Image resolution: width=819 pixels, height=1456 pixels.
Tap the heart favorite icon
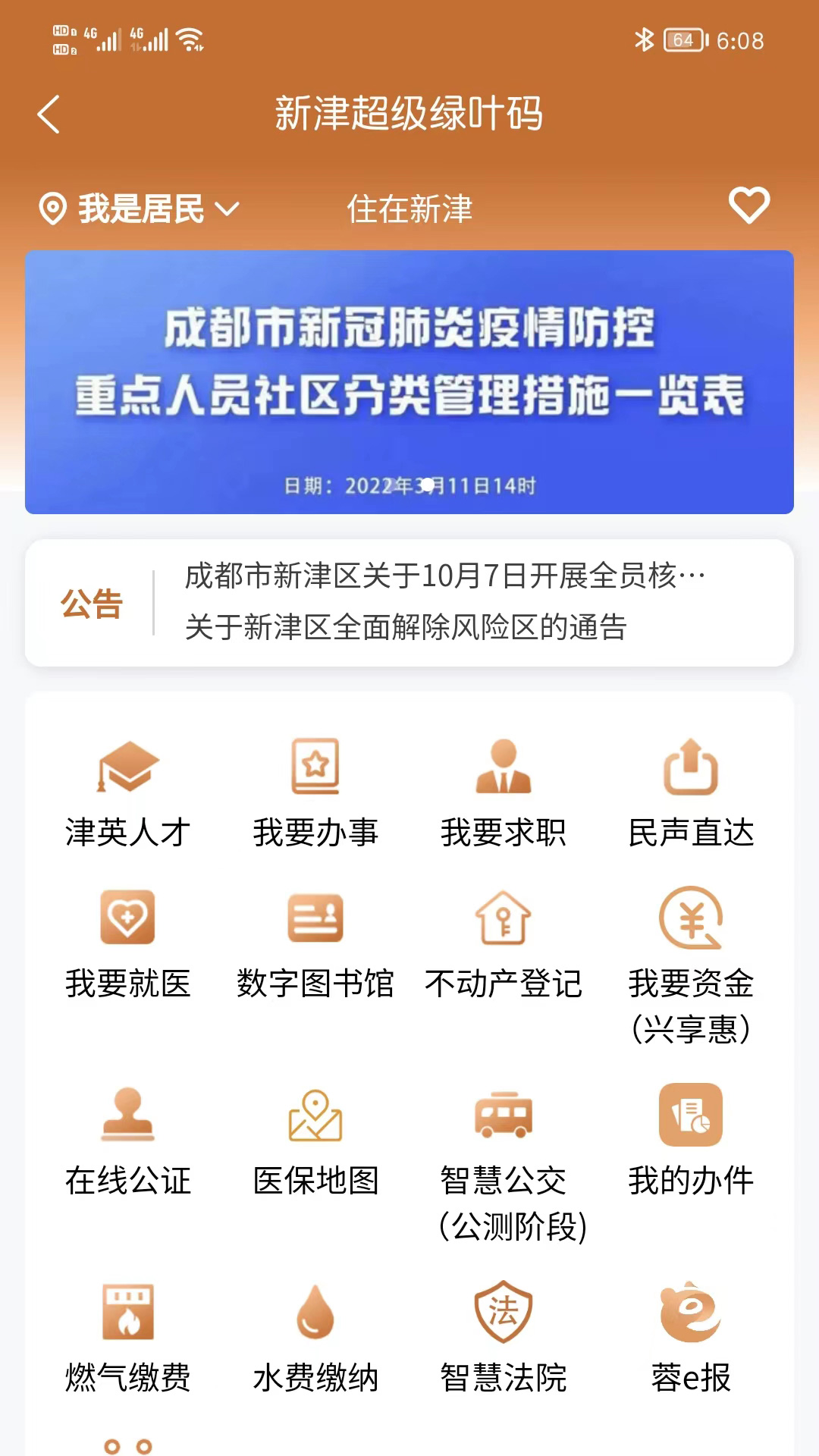click(x=748, y=206)
